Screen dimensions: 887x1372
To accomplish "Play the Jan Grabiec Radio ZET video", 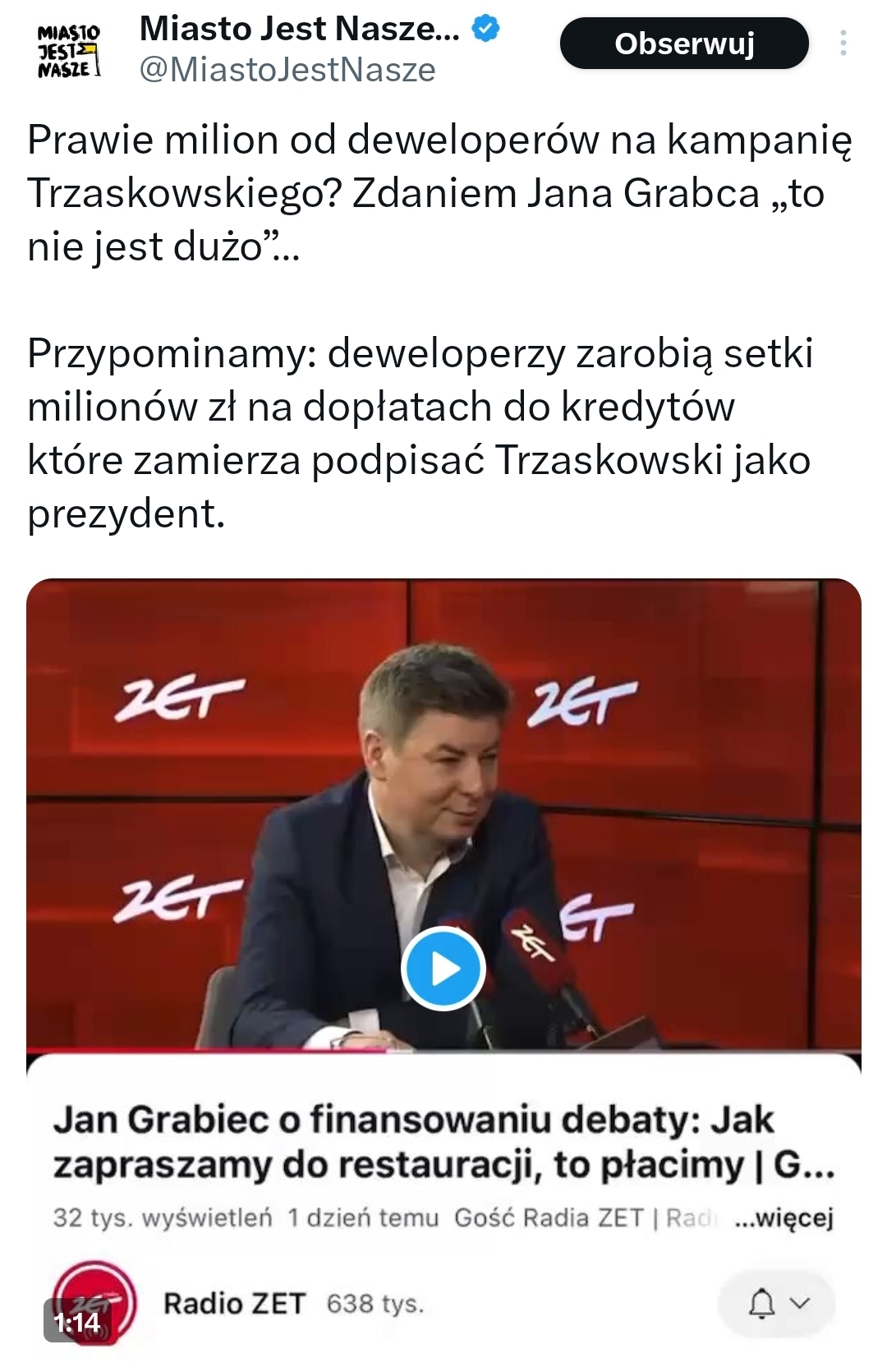I will click(x=443, y=969).
